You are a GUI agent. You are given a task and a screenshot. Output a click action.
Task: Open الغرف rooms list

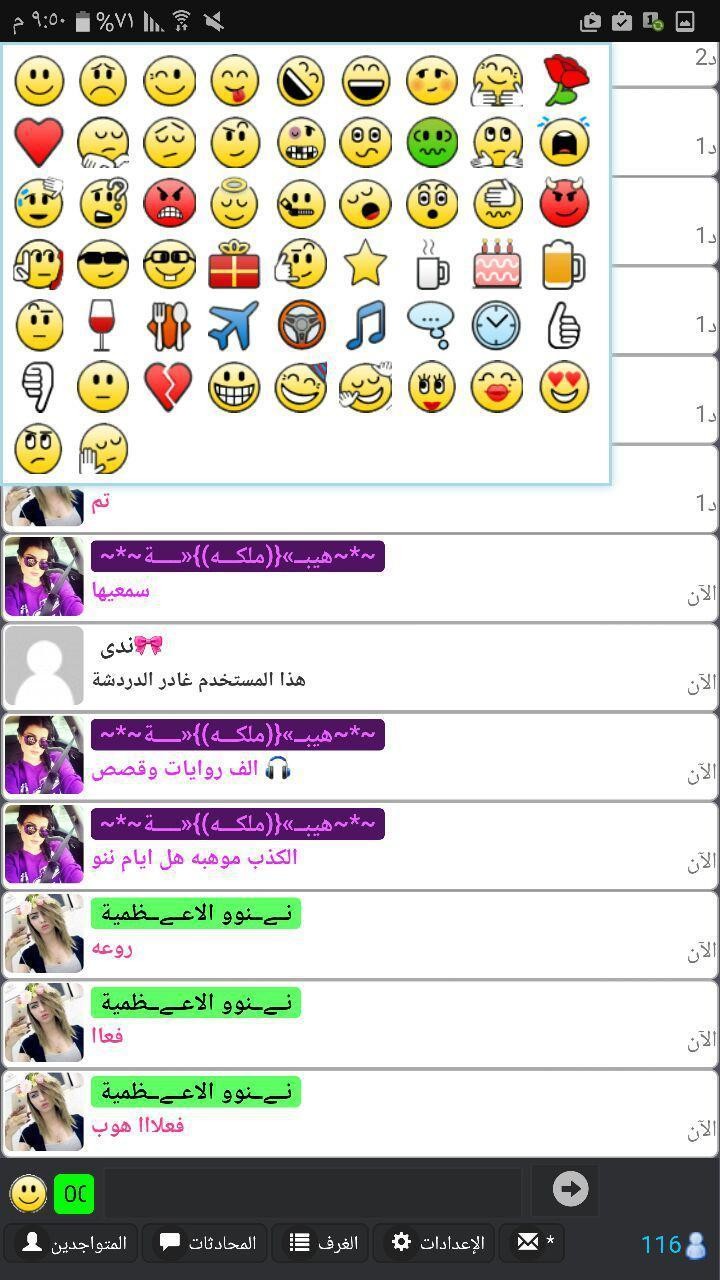point(323,1243)
